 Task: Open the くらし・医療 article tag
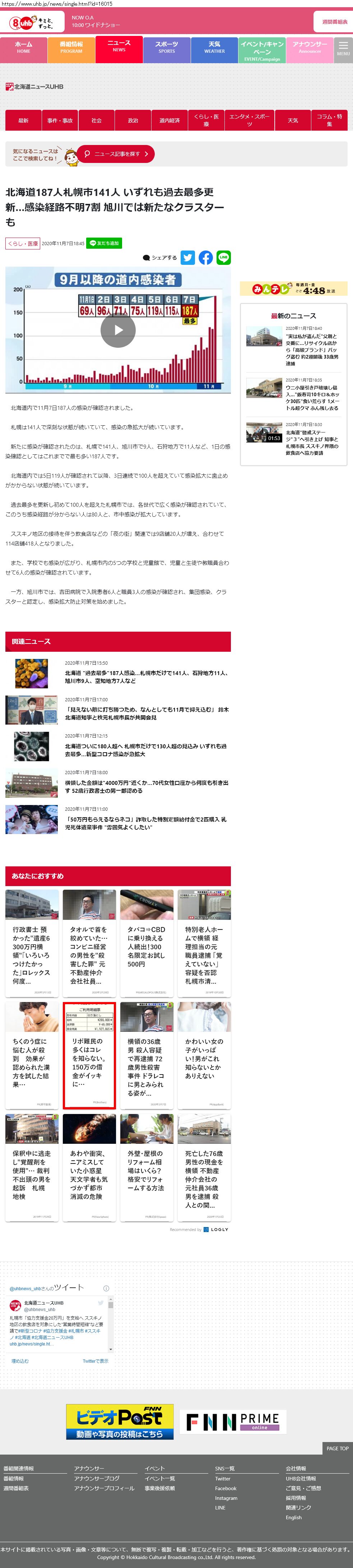[x=23, y=243]
